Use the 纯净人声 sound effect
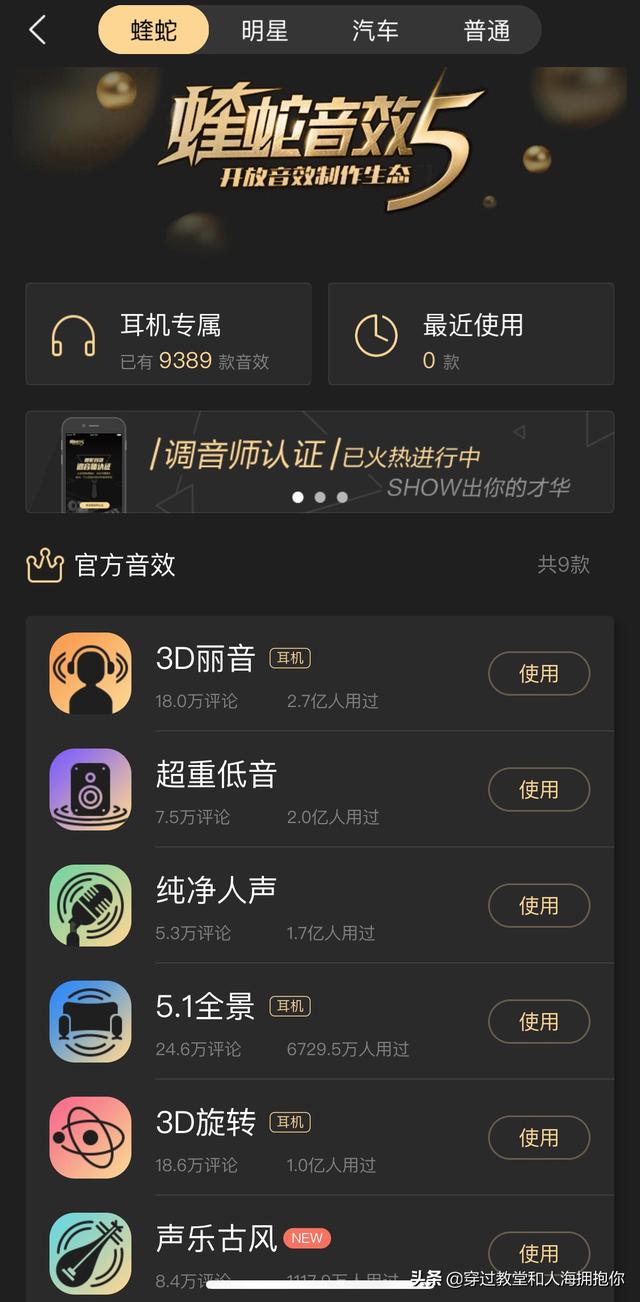Image resolution: width=640 pixels, height=1302 pixels. click(x=538, y=906)
